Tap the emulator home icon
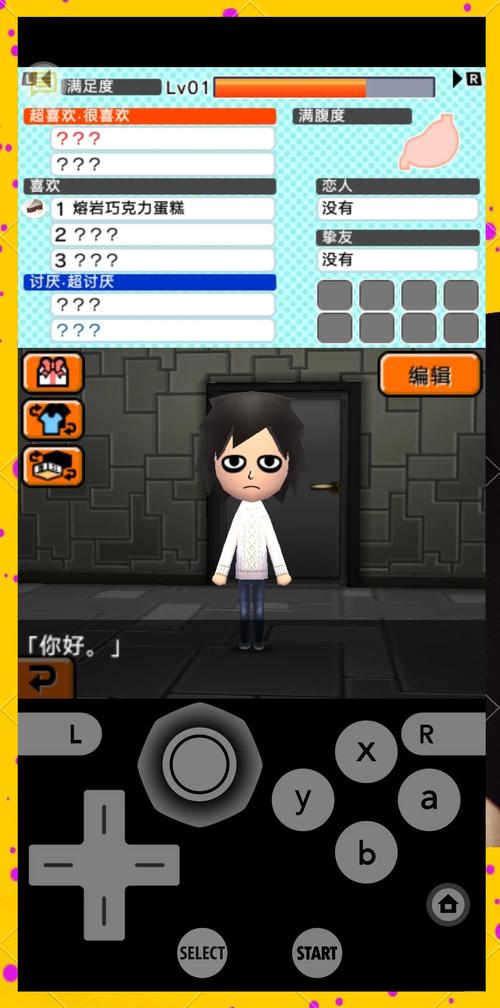 [448, 904]
